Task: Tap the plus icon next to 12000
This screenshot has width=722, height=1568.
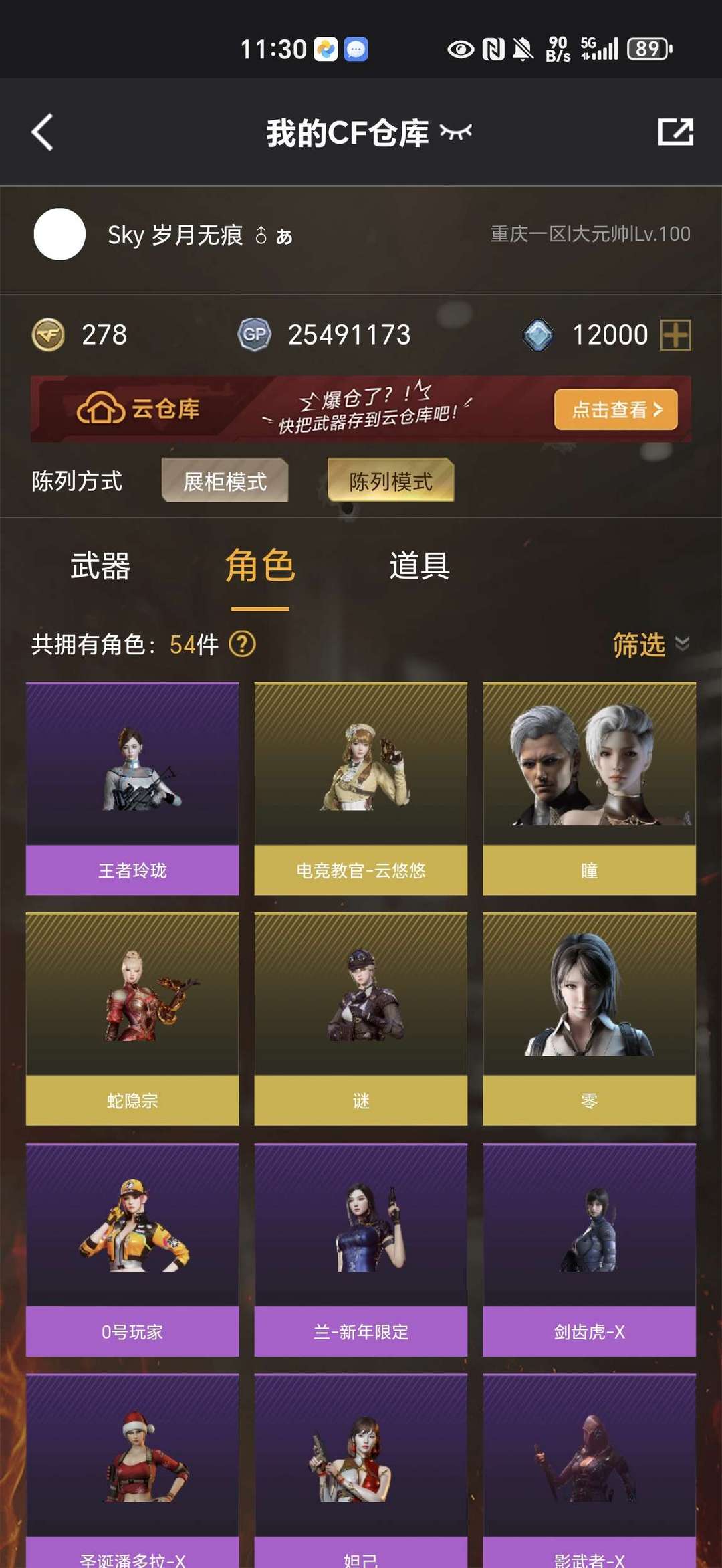Action: pos(675,334)
